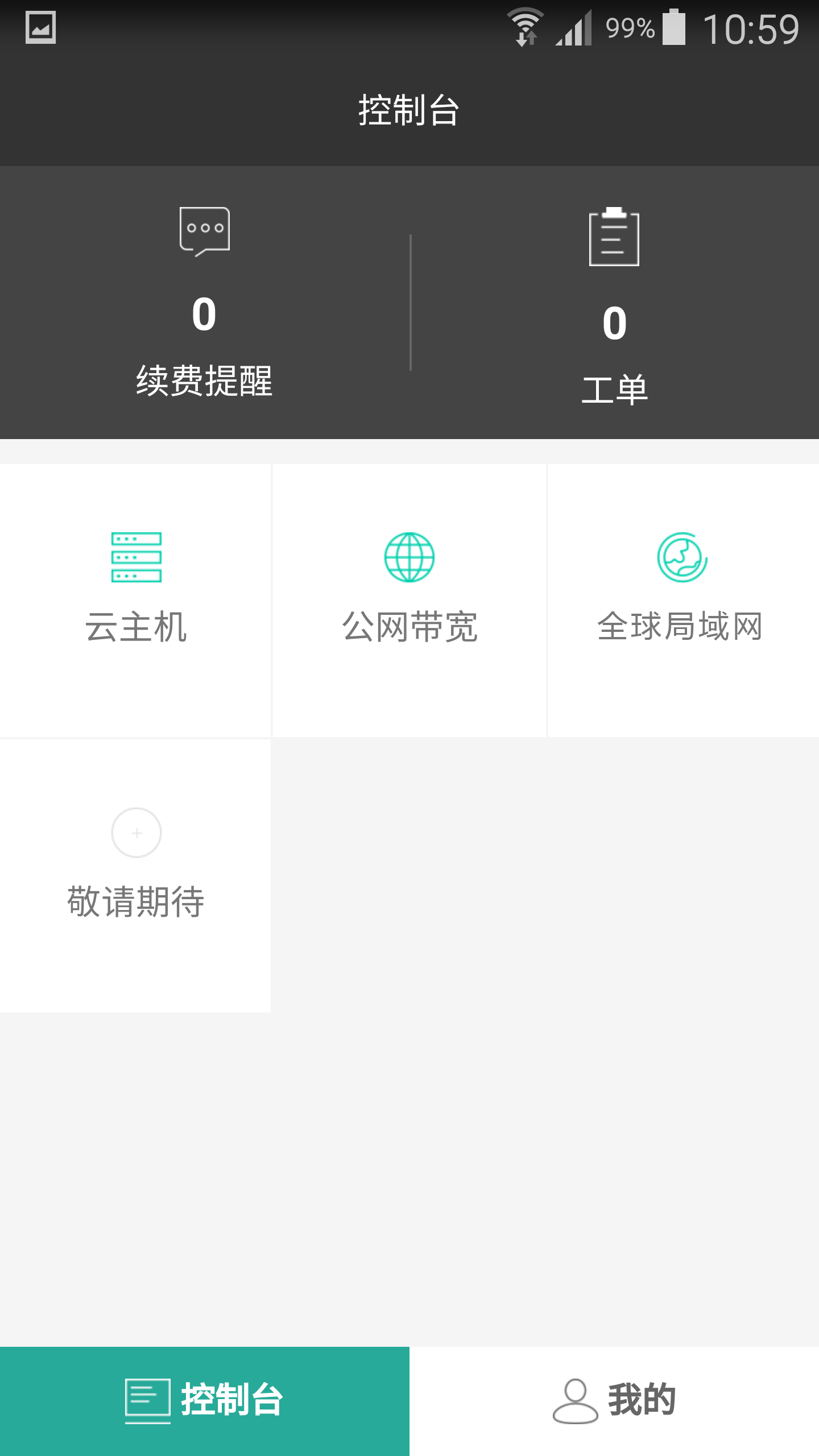This screenshot has width=819, height=1456.
Task: Go to the 我的 tab
Action: pyautogui.click(x=614, y=1400)
